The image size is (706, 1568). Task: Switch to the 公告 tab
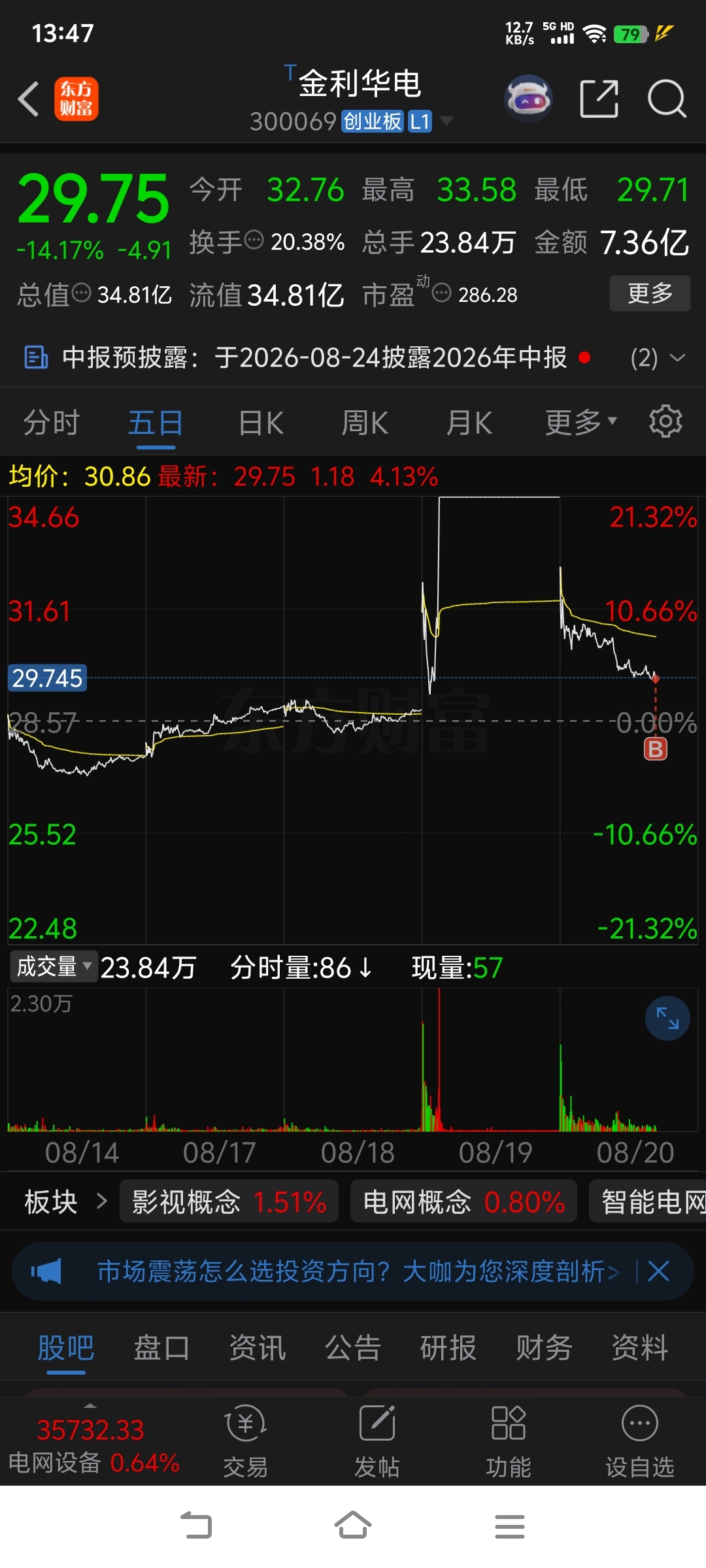click(x=353, y=1347)
